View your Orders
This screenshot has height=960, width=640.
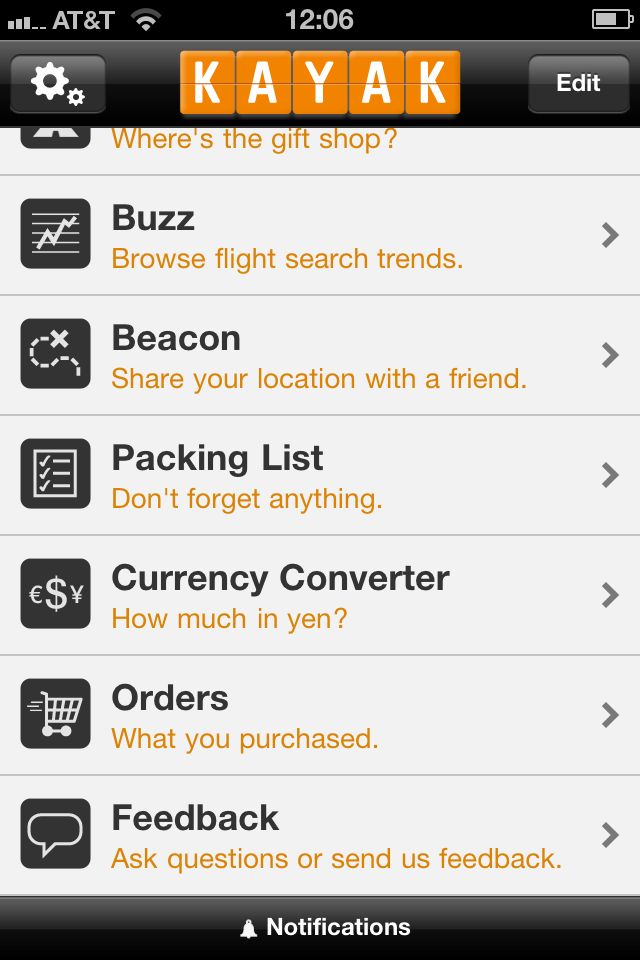coord(320,716)
